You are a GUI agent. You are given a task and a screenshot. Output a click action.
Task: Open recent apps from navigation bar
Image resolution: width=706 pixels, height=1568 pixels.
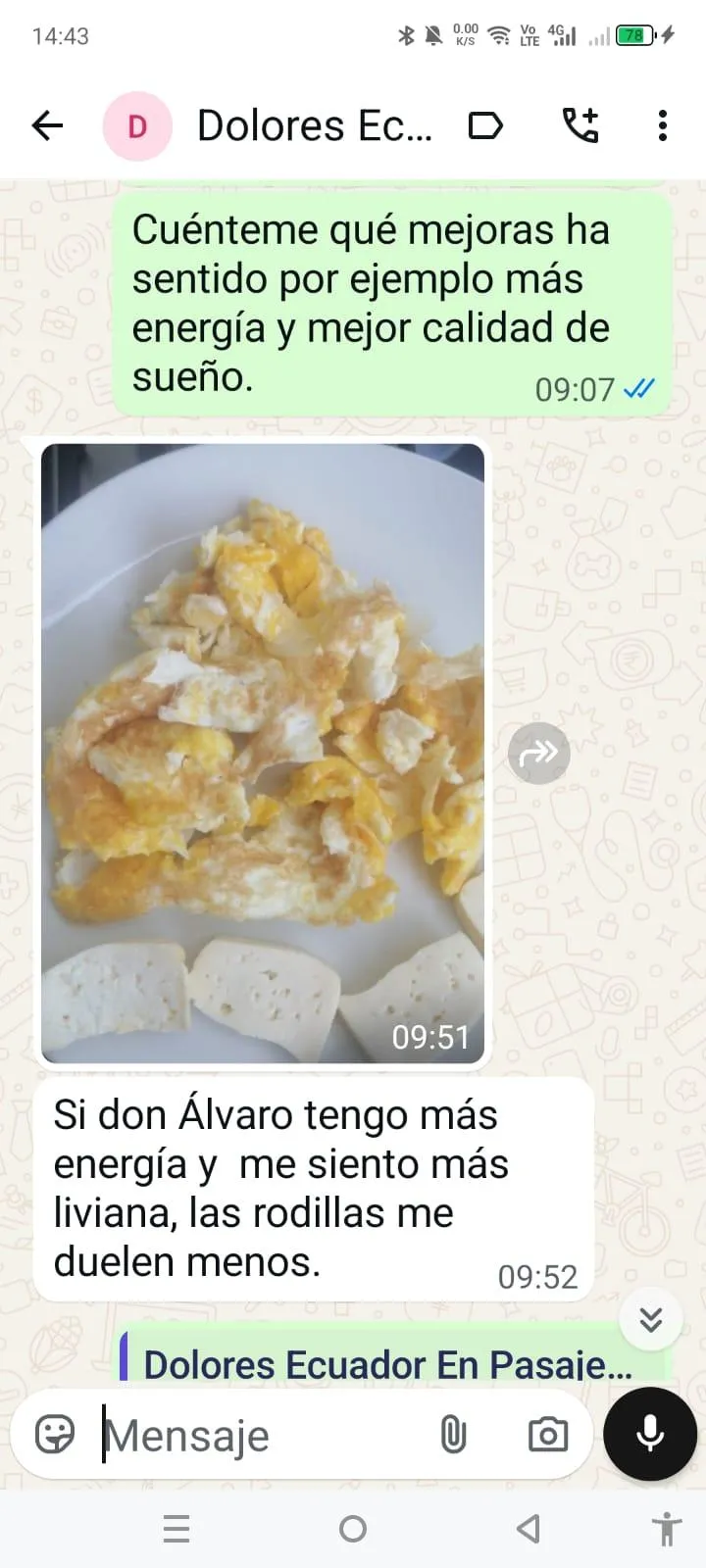coord(176,1529)
